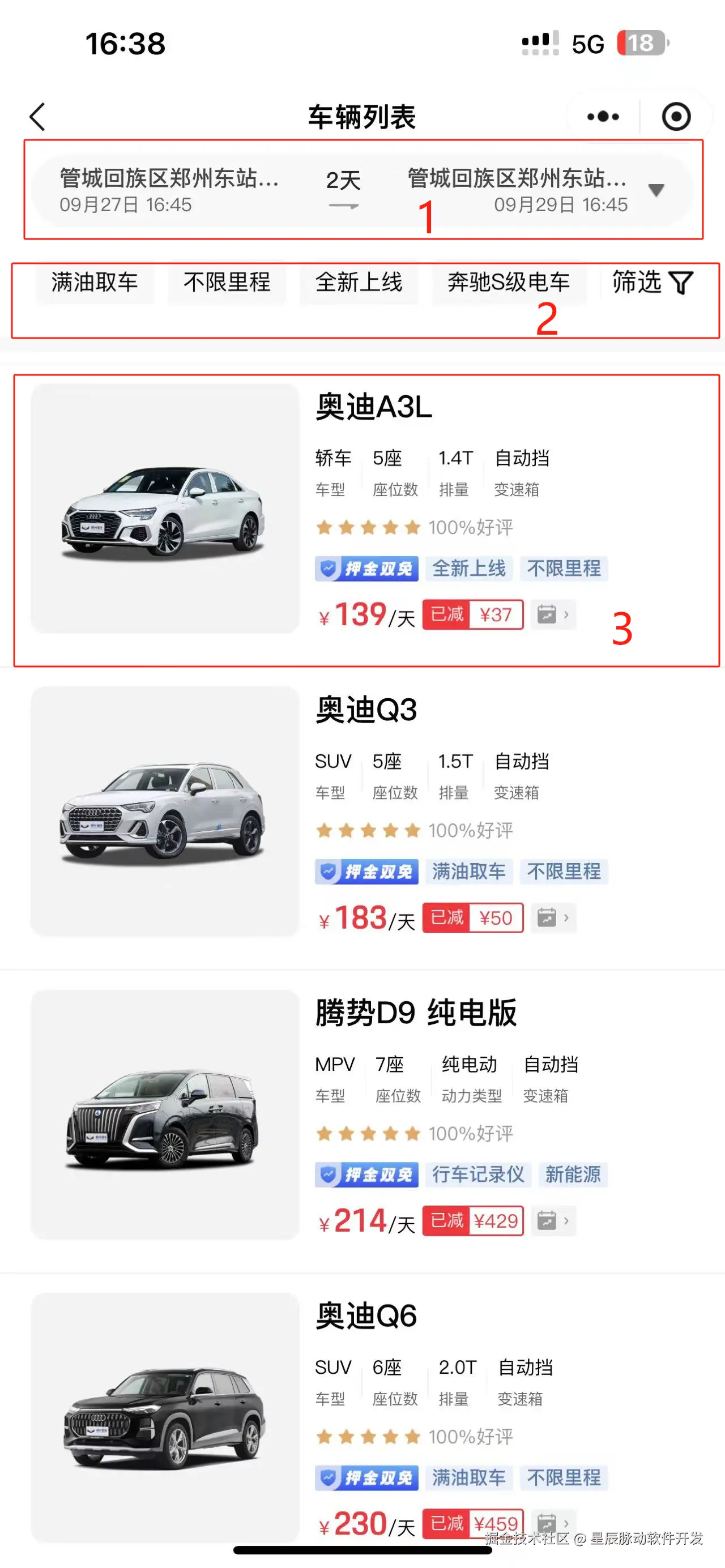Open the price calendar for 奥迪A3L
This screenshot has height=1568, width=725.
coord(553,615)
